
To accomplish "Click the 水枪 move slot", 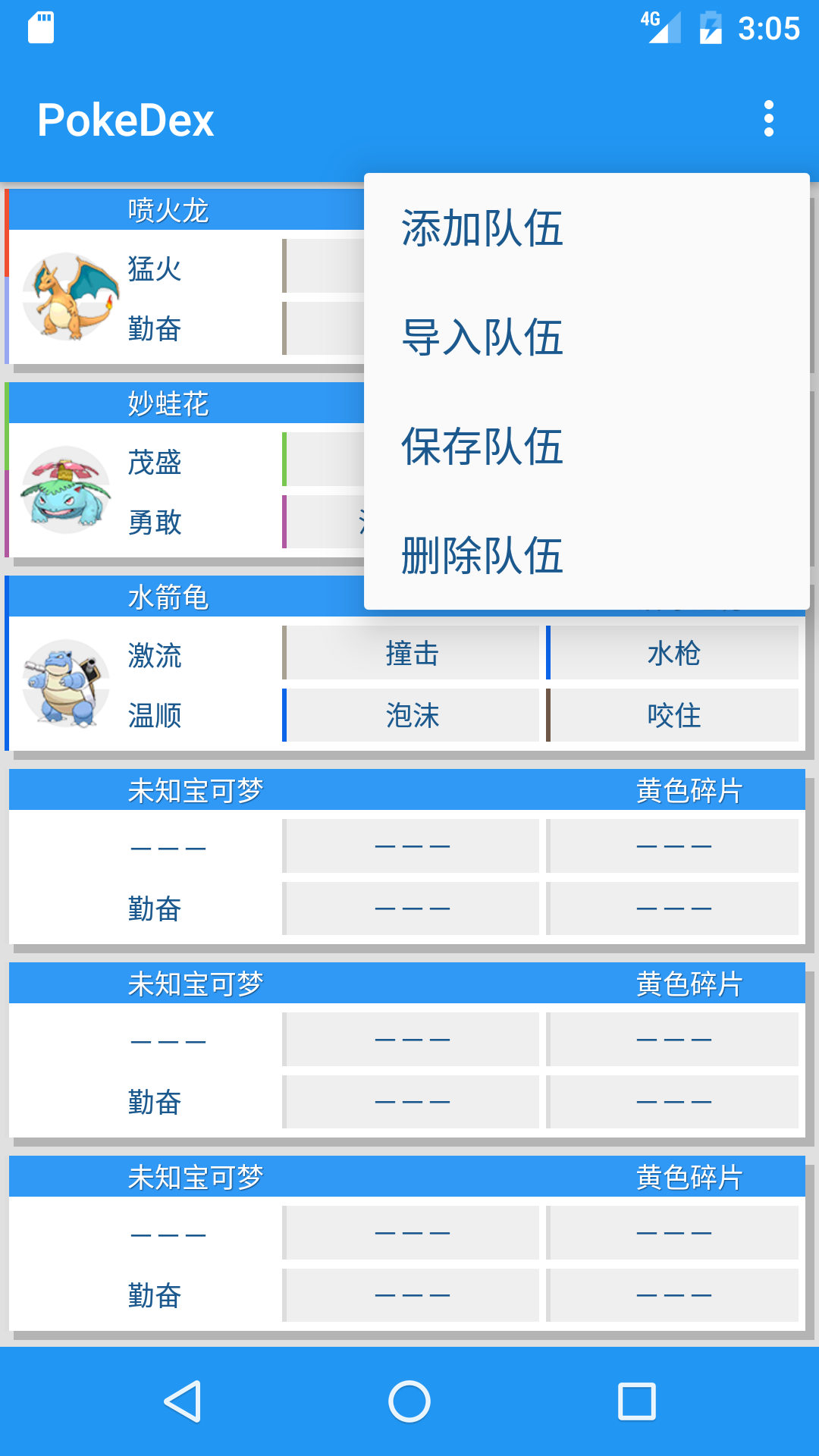I will pos(675,654).
